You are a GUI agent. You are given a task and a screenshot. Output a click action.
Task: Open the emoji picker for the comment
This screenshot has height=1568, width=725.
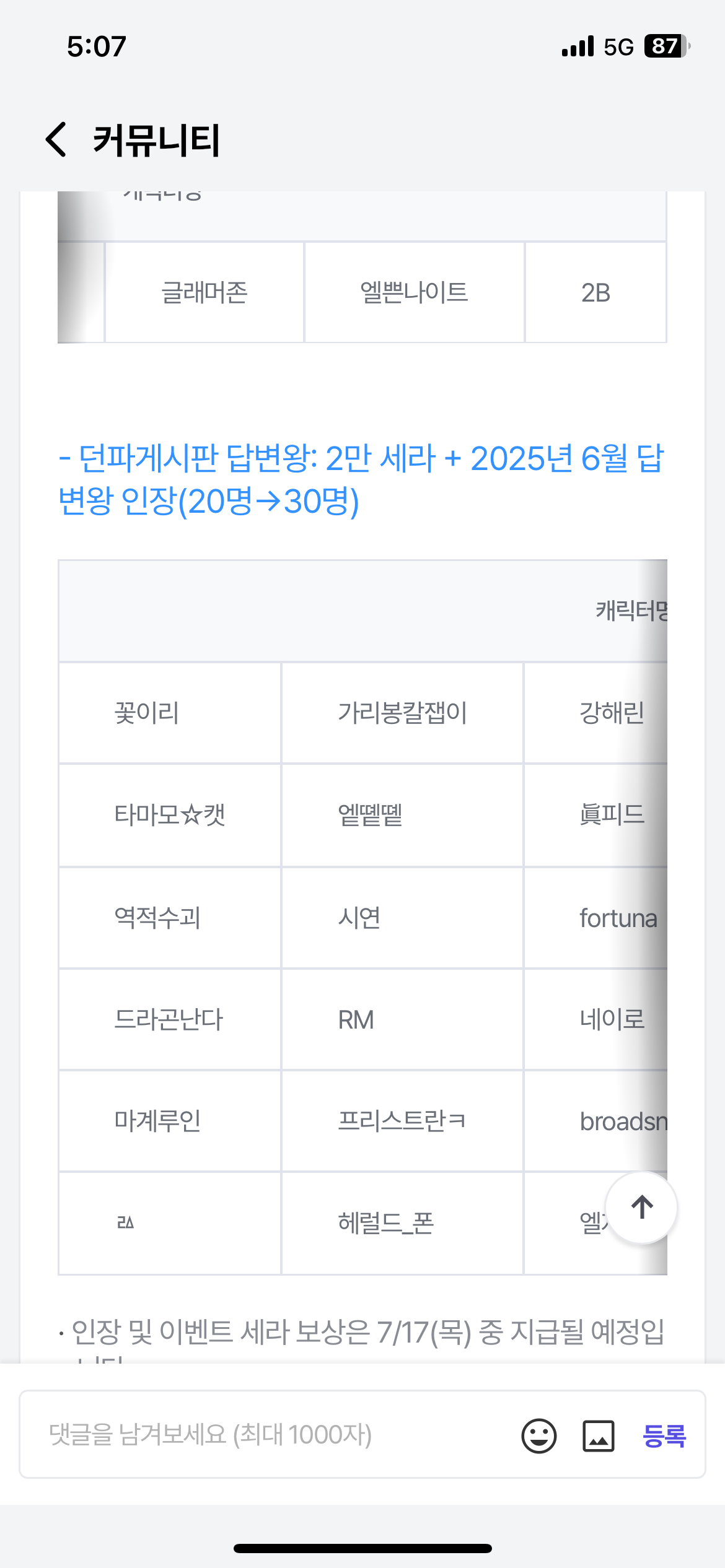(x=539, y=1435)
